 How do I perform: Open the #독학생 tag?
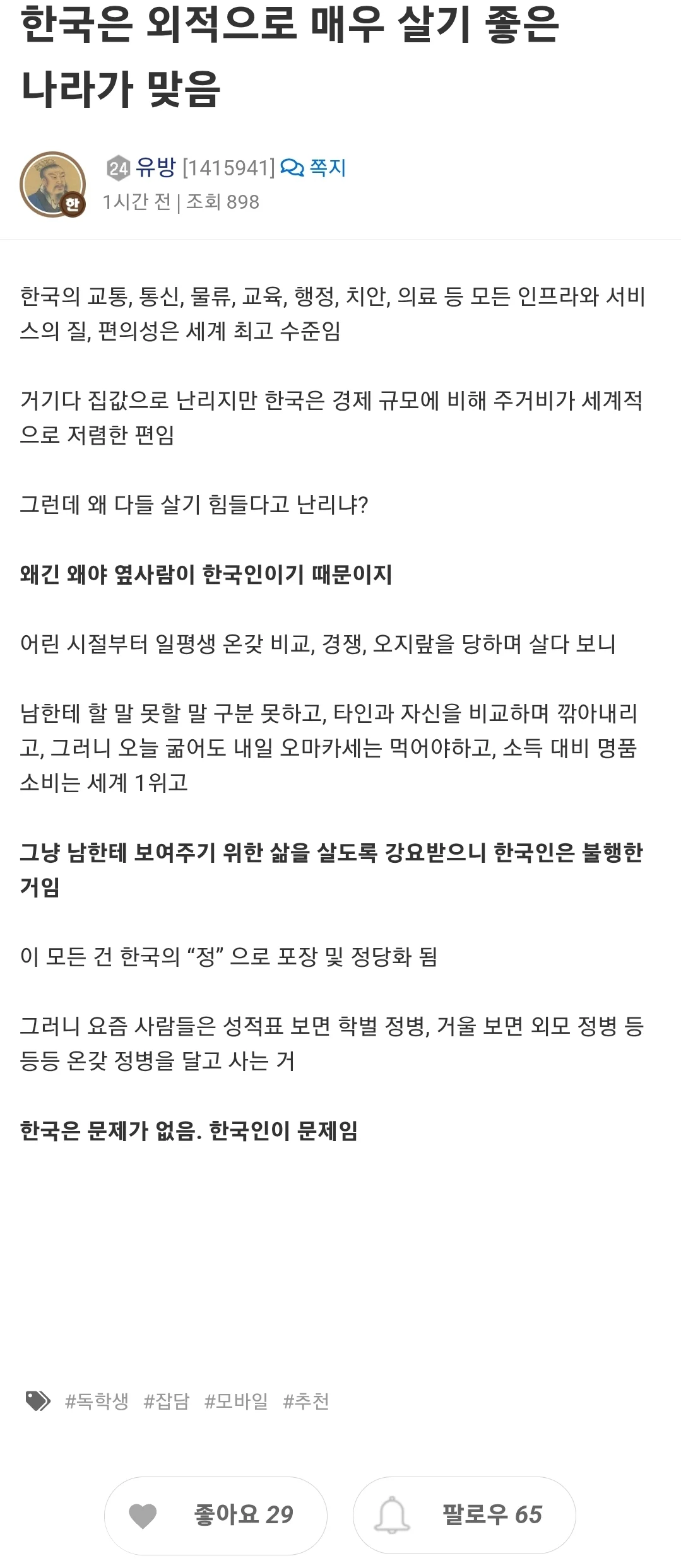pos(97,1401)
